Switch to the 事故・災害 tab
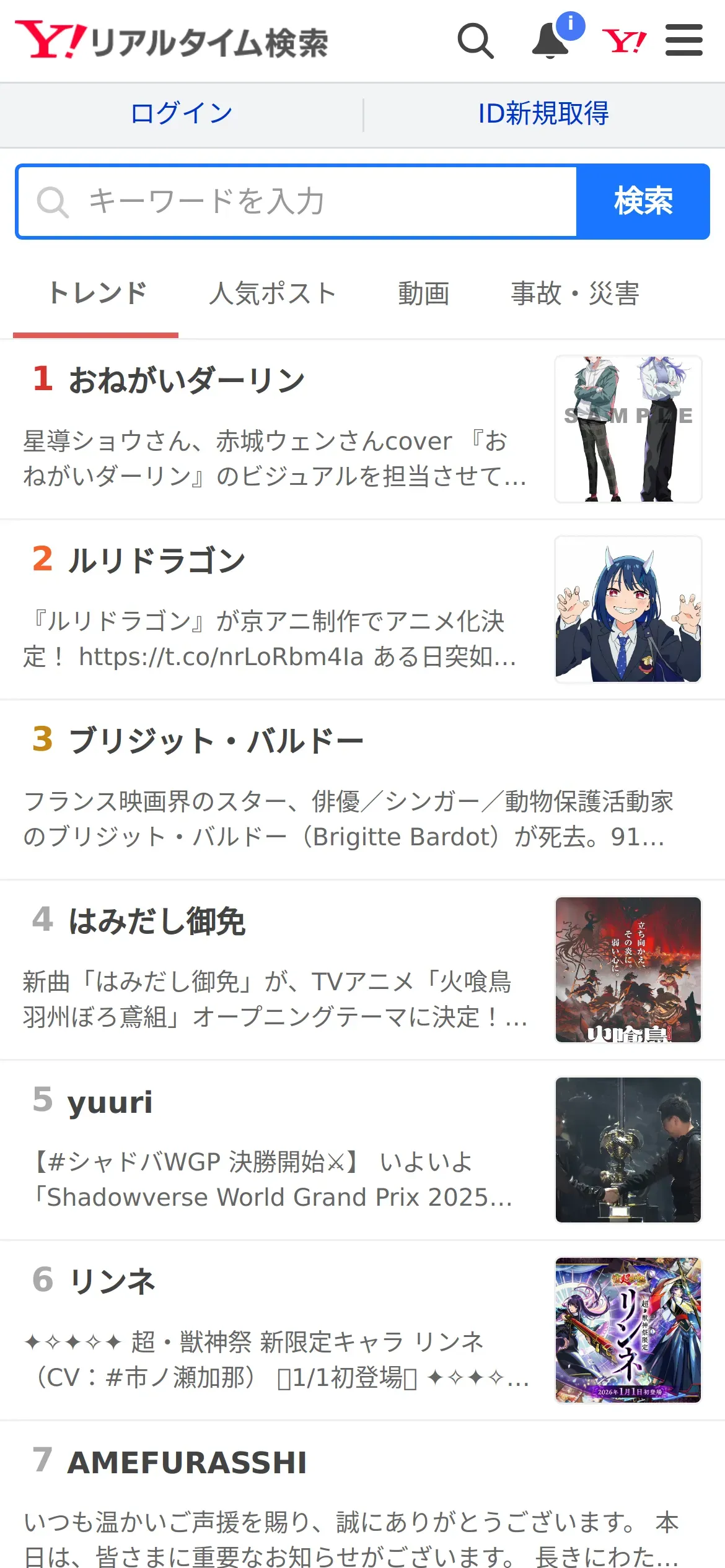The image size is (725, 1568). coord(574,294)
